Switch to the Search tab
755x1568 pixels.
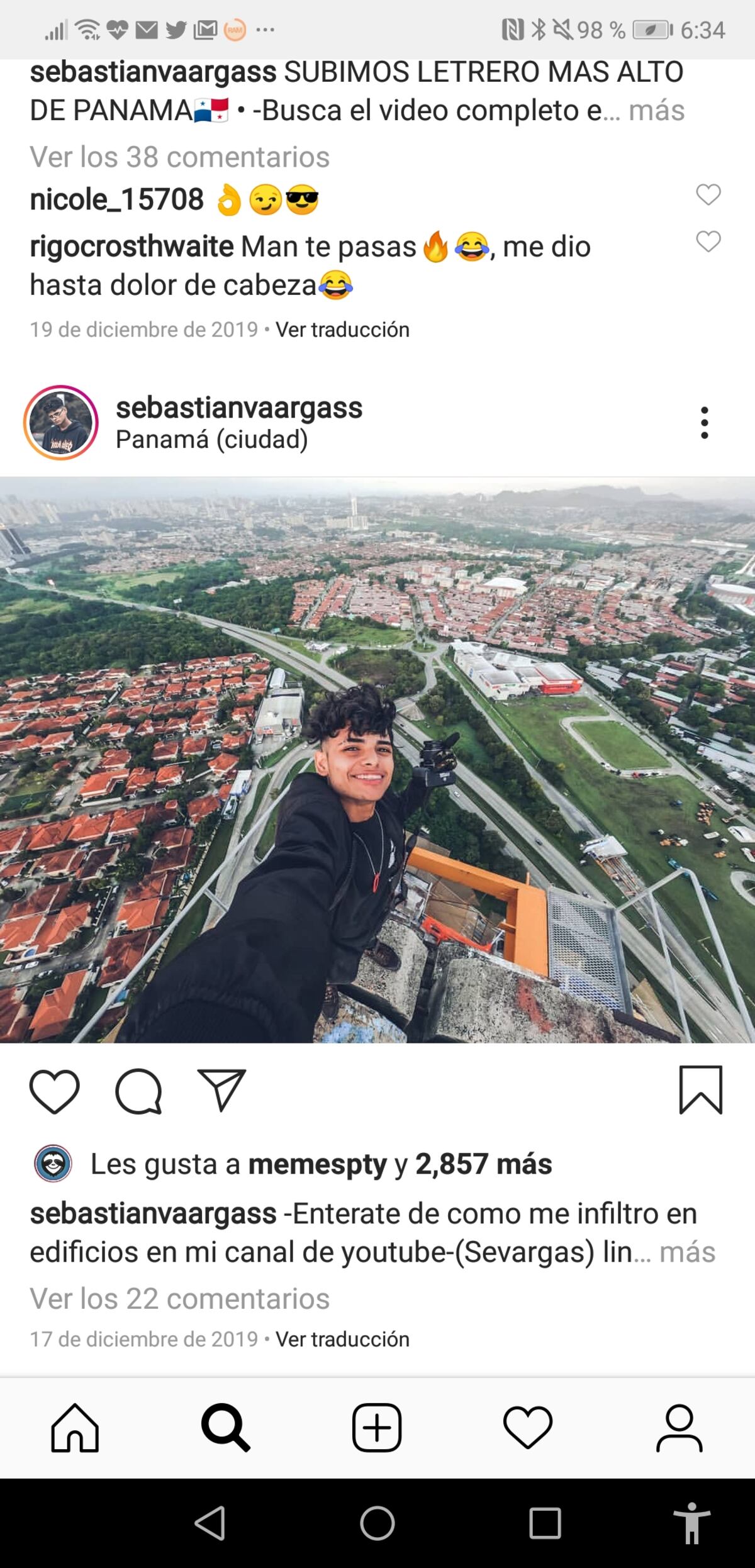226,1428
